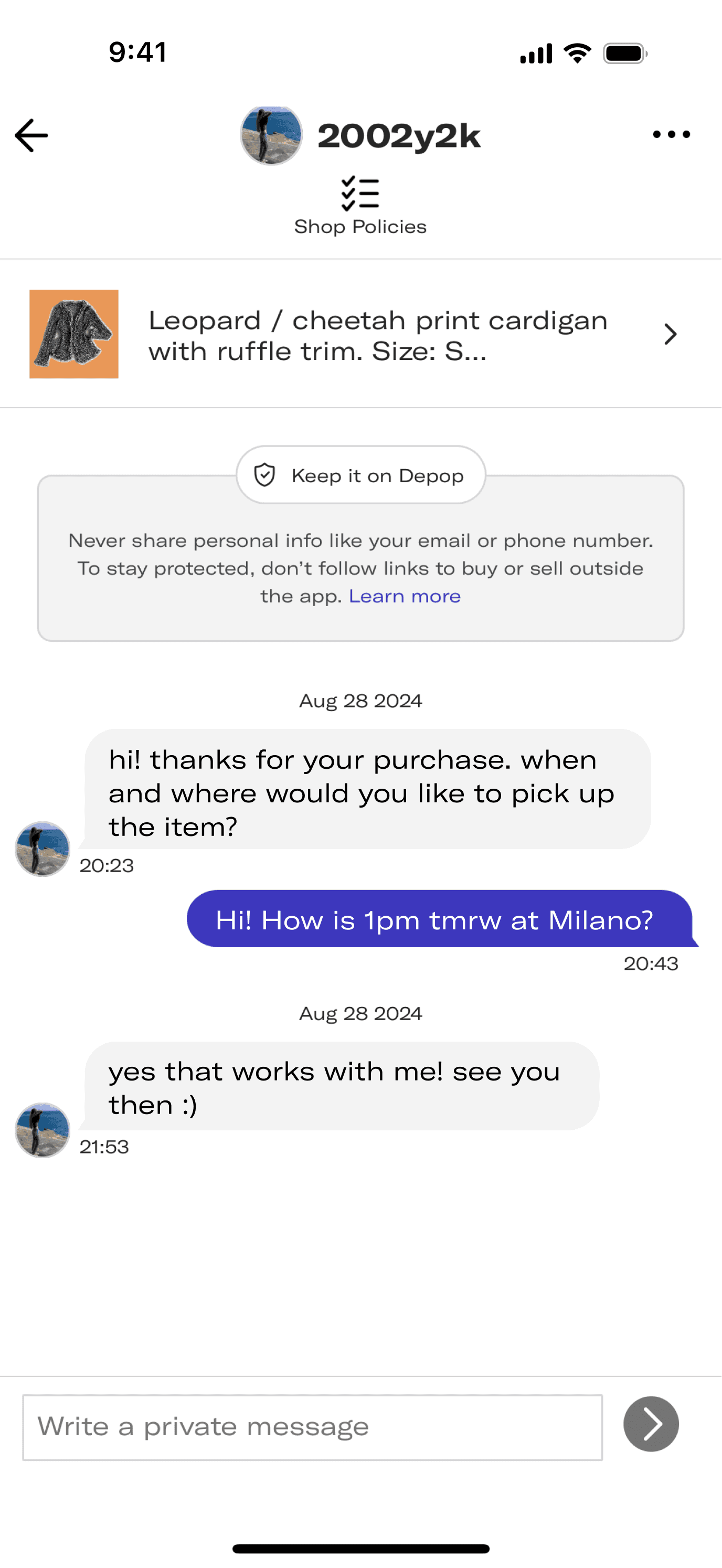Open the leopard print cardigan listing
The height and width of the screenshot is (1568, 722).
point(360,334)
